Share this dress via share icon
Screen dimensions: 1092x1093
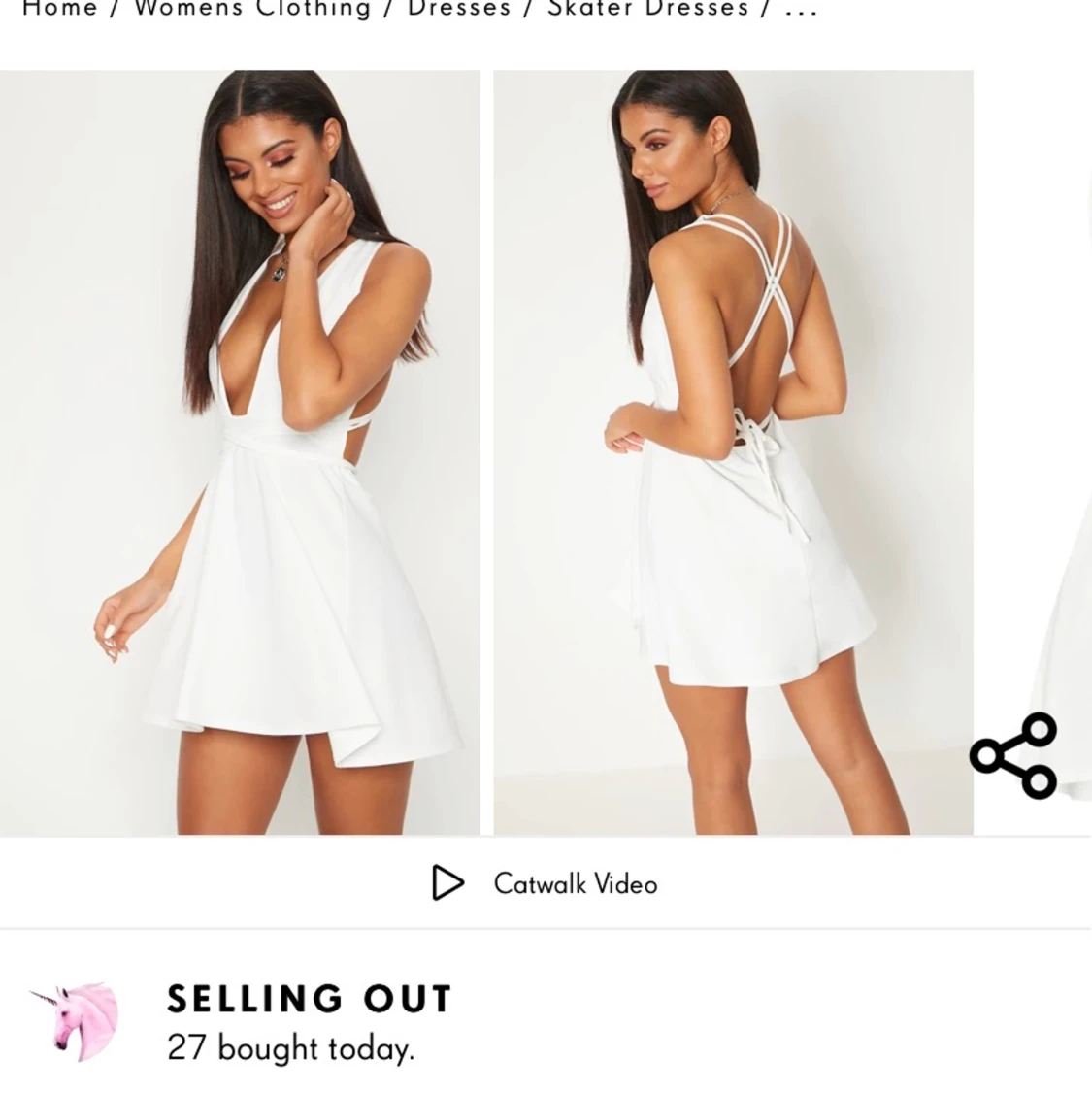1013,755
